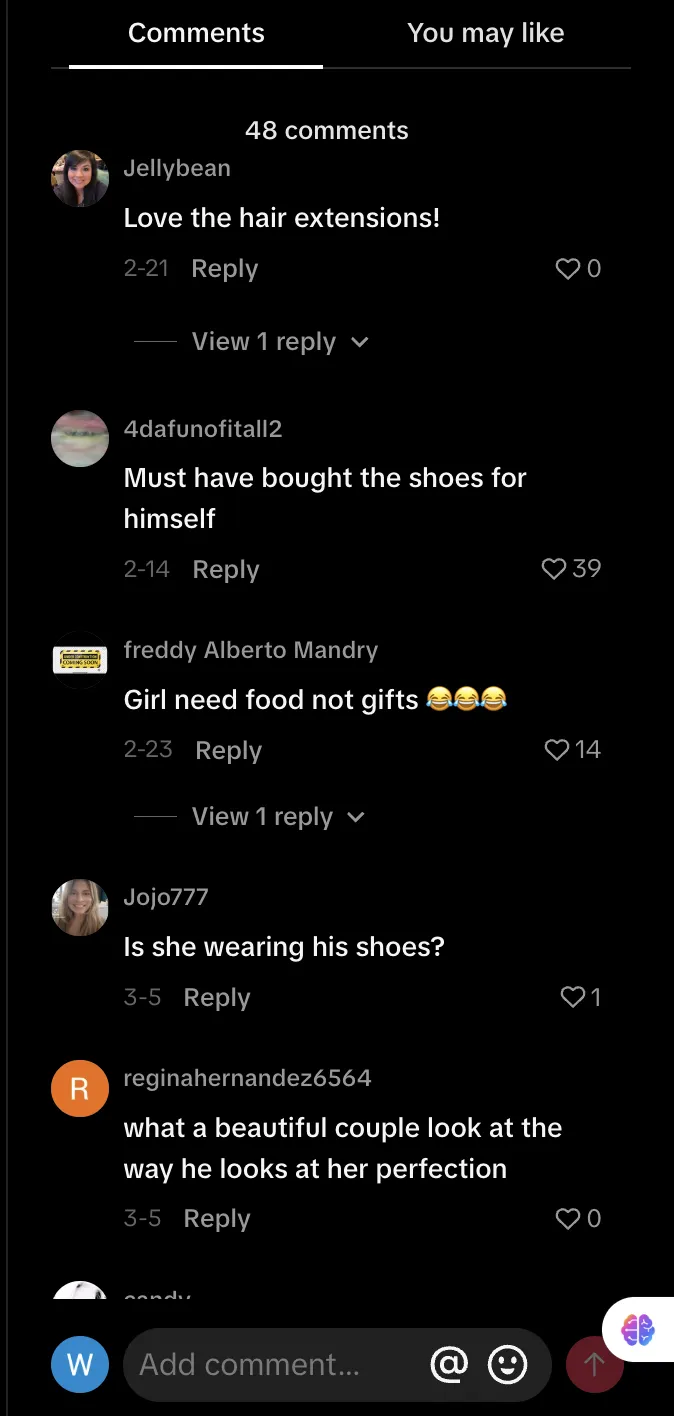Like Jellybean's hair extensions comment
The height and width of the screenshot is (1416, 674).
(568, 268)
